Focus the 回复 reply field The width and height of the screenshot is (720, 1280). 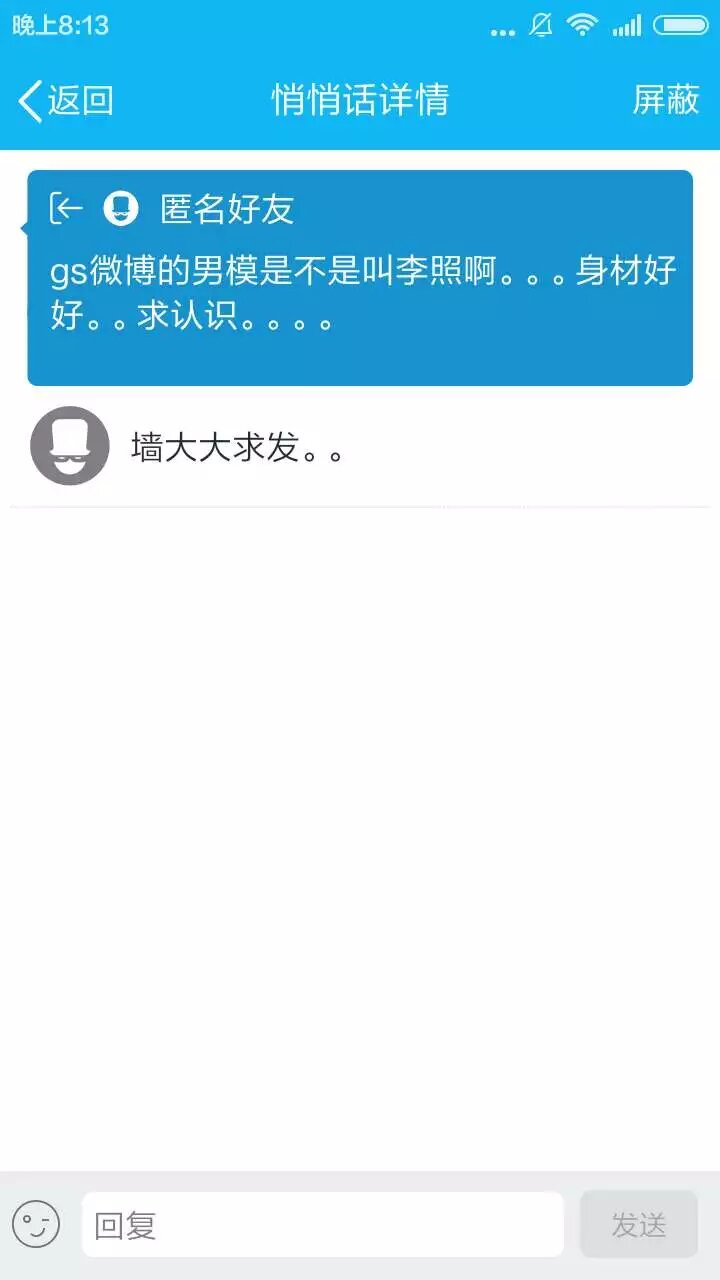[322, 1224]
